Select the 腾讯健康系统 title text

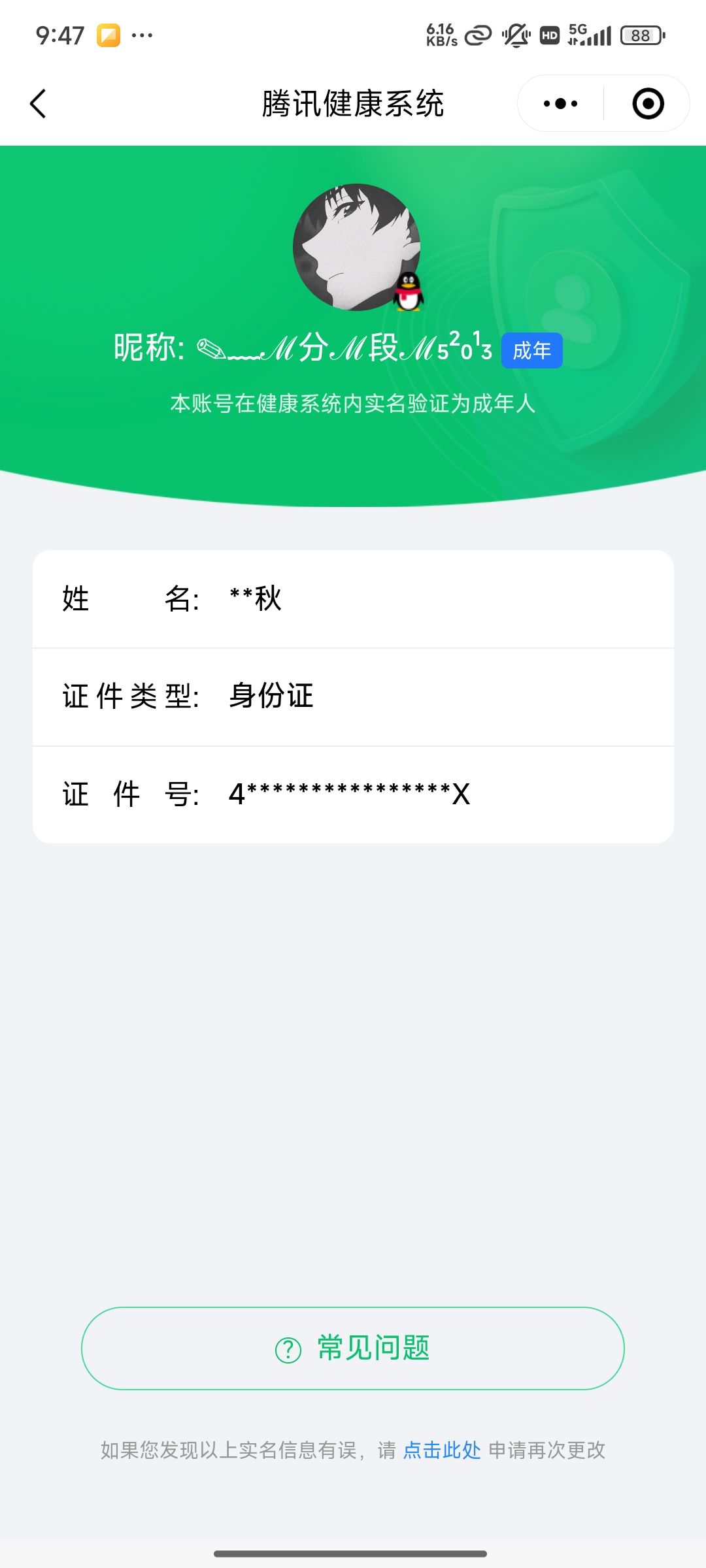click(353, 103)
